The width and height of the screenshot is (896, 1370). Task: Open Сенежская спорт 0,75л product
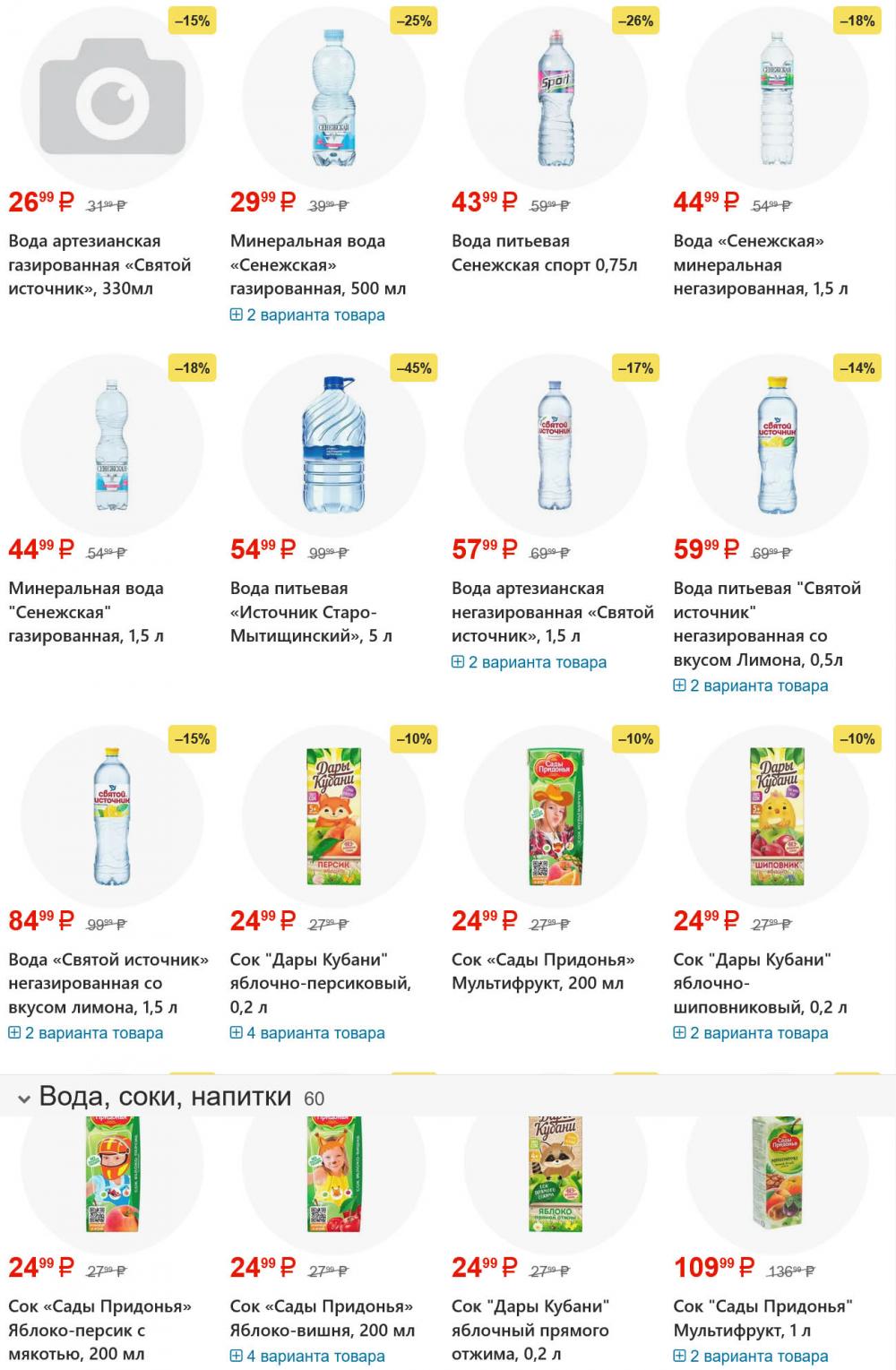pyautogui.click(x=544, y=254)
